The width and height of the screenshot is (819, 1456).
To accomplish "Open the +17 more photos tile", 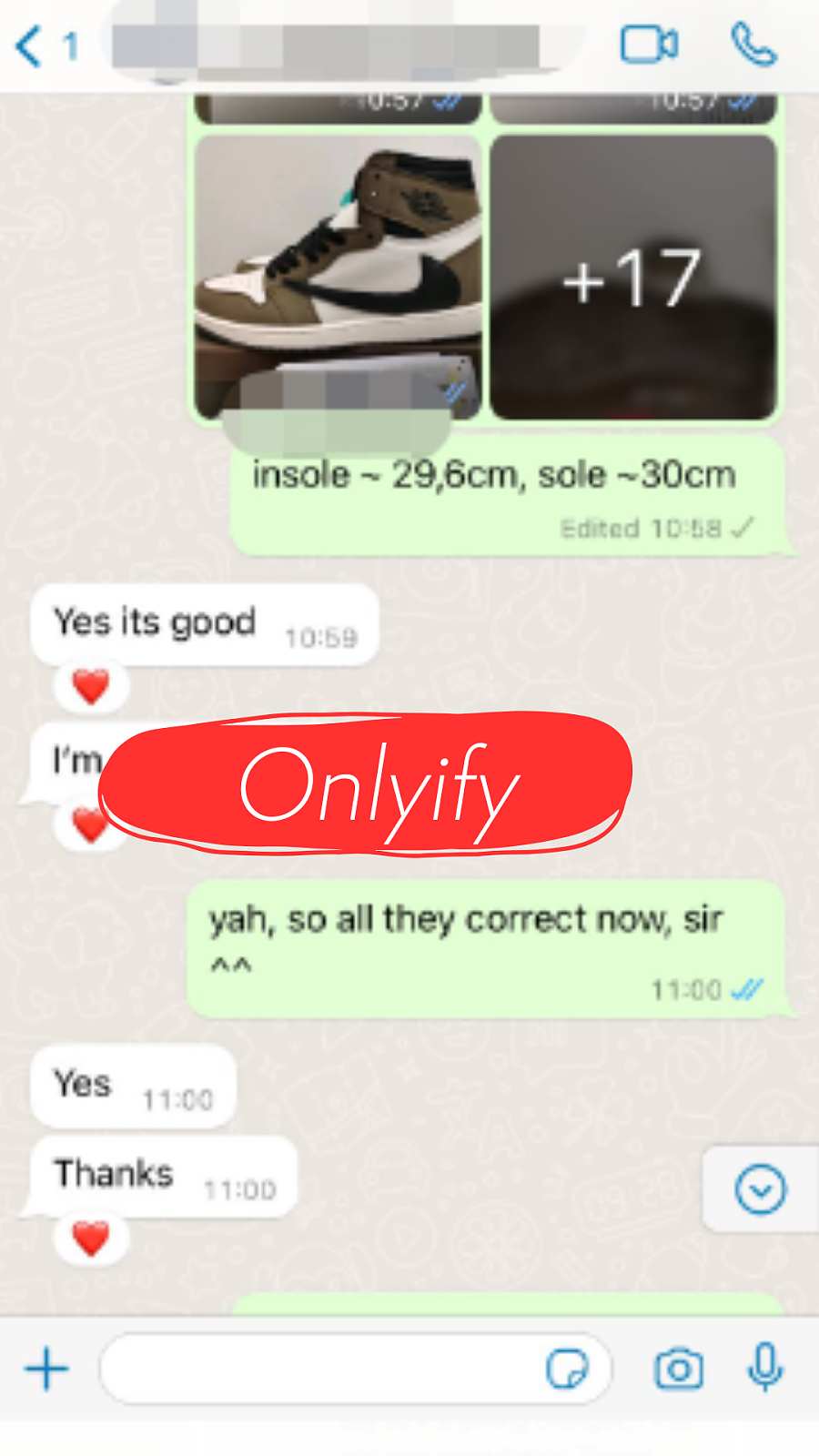I will pos(633,278).
